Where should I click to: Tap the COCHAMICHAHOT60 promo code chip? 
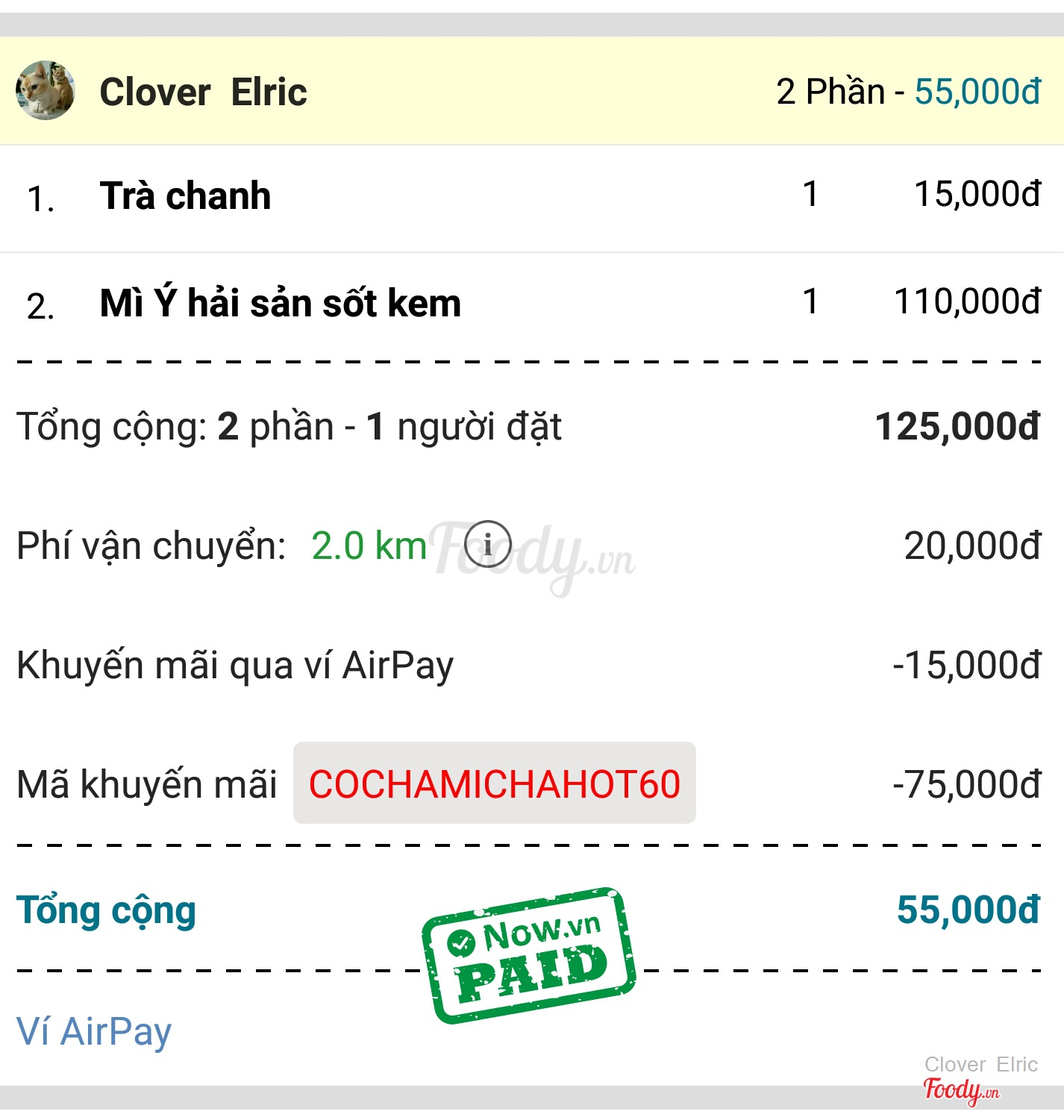point(494,783)
